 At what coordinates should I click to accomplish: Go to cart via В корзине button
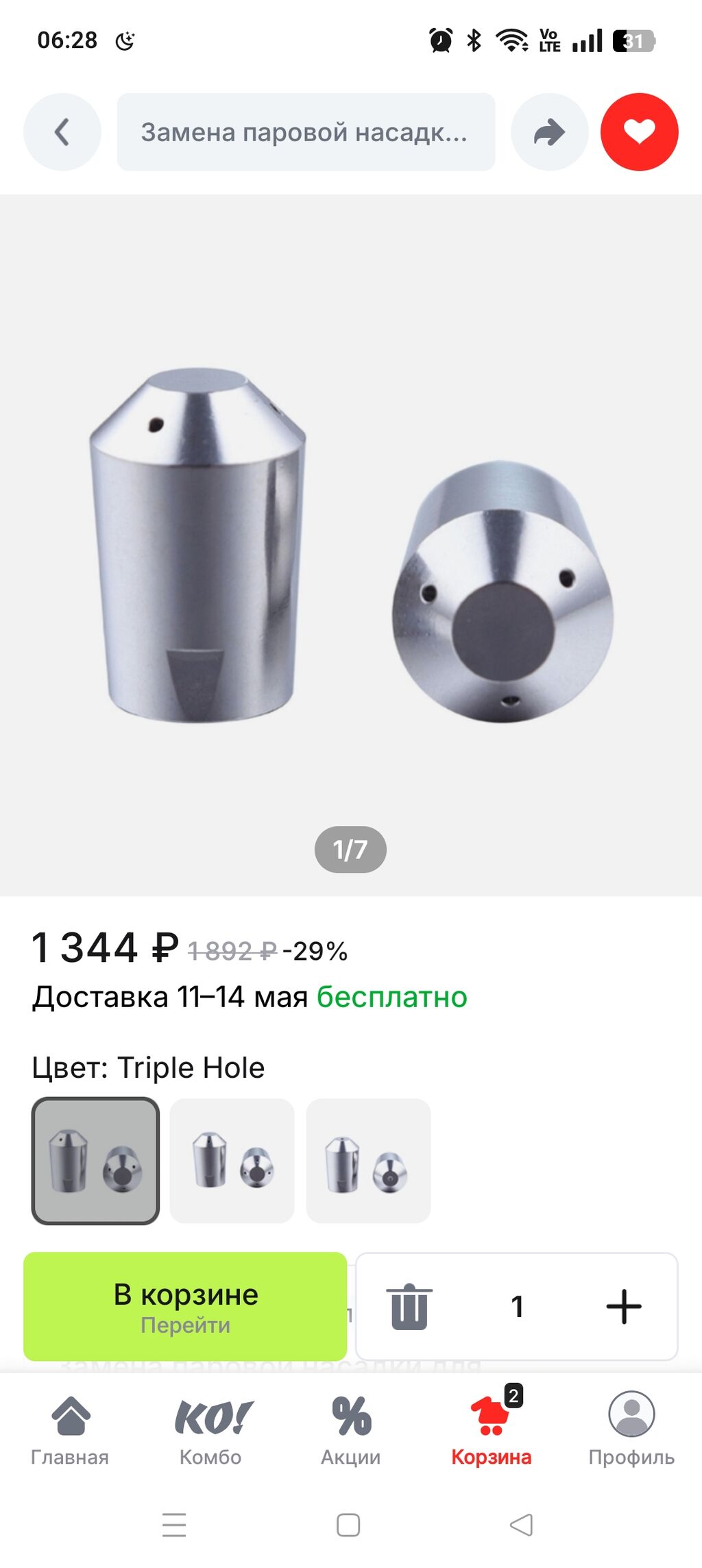(185, 1306)
